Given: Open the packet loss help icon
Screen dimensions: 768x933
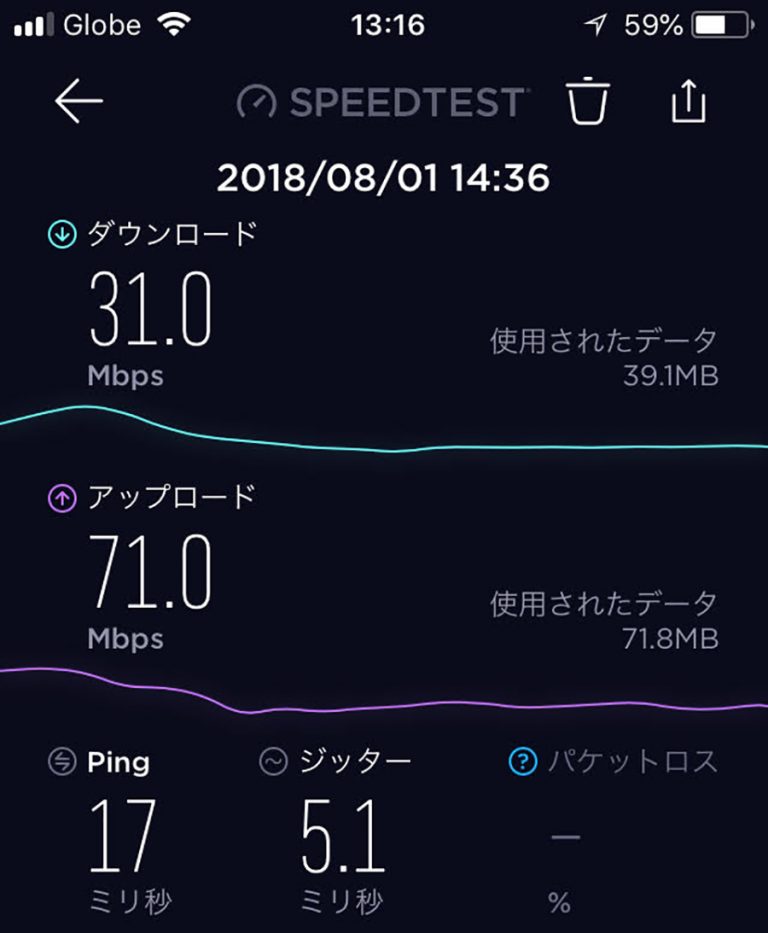Looking at the screenshot, I should coord(523,763).
